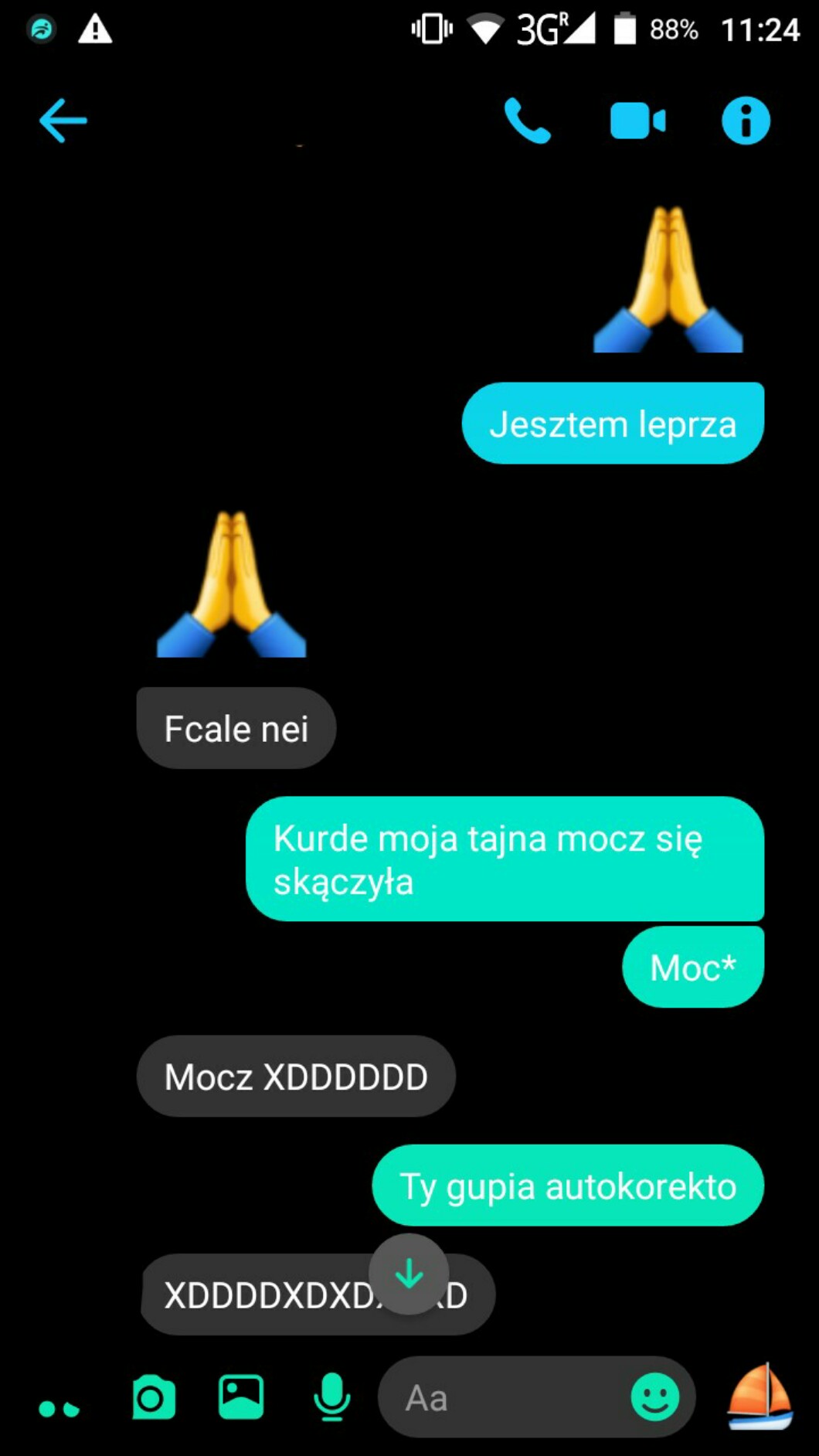Open the emoji smiley picker

[x=655, y=1397]
